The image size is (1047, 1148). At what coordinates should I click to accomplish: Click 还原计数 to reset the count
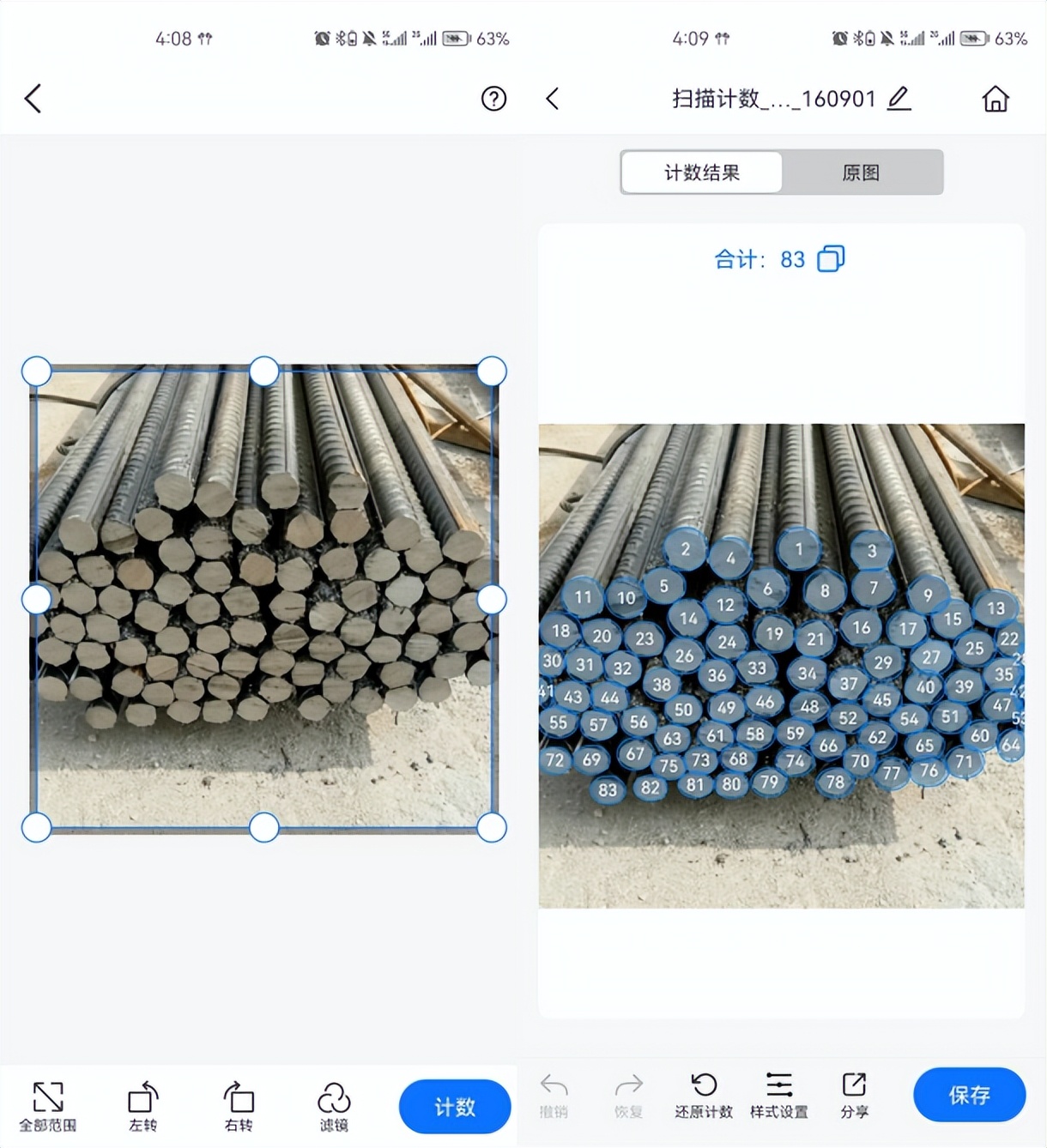click(703, 1096)
